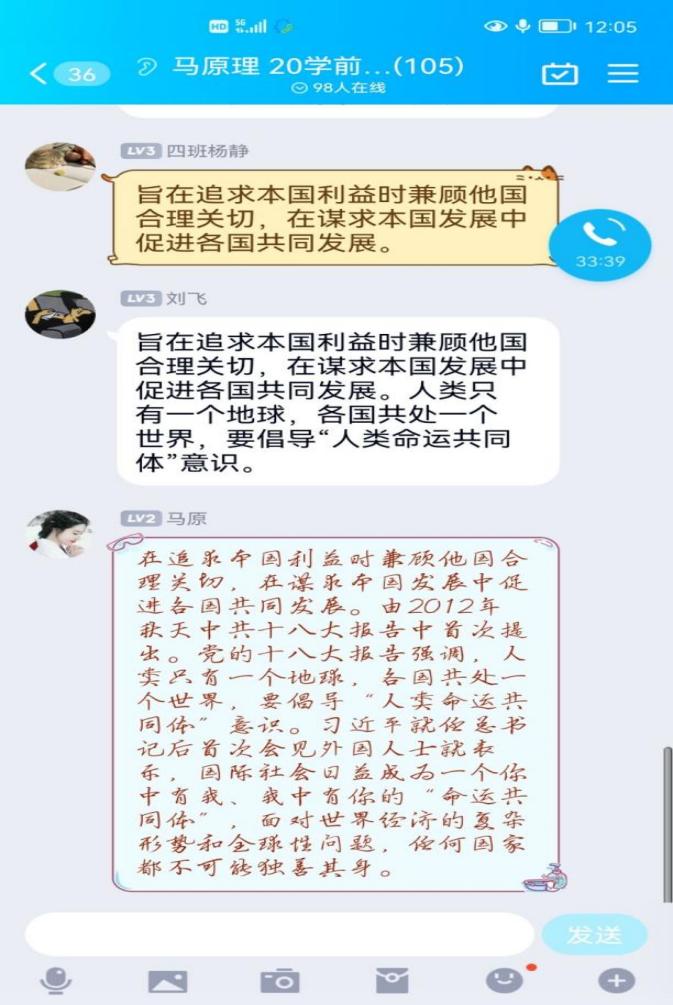The height and width of the screenshot is (1005, 673).
Task: Open the group menu with three lines
Action: pos(623,73)
